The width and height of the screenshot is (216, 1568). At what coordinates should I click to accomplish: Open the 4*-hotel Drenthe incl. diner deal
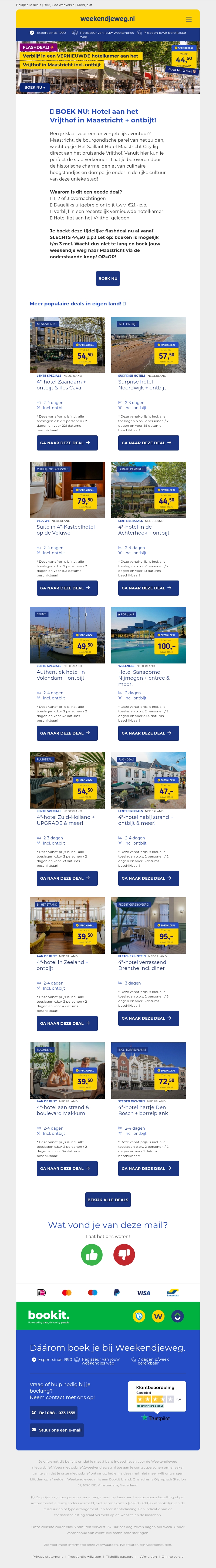coord(148,1018)
